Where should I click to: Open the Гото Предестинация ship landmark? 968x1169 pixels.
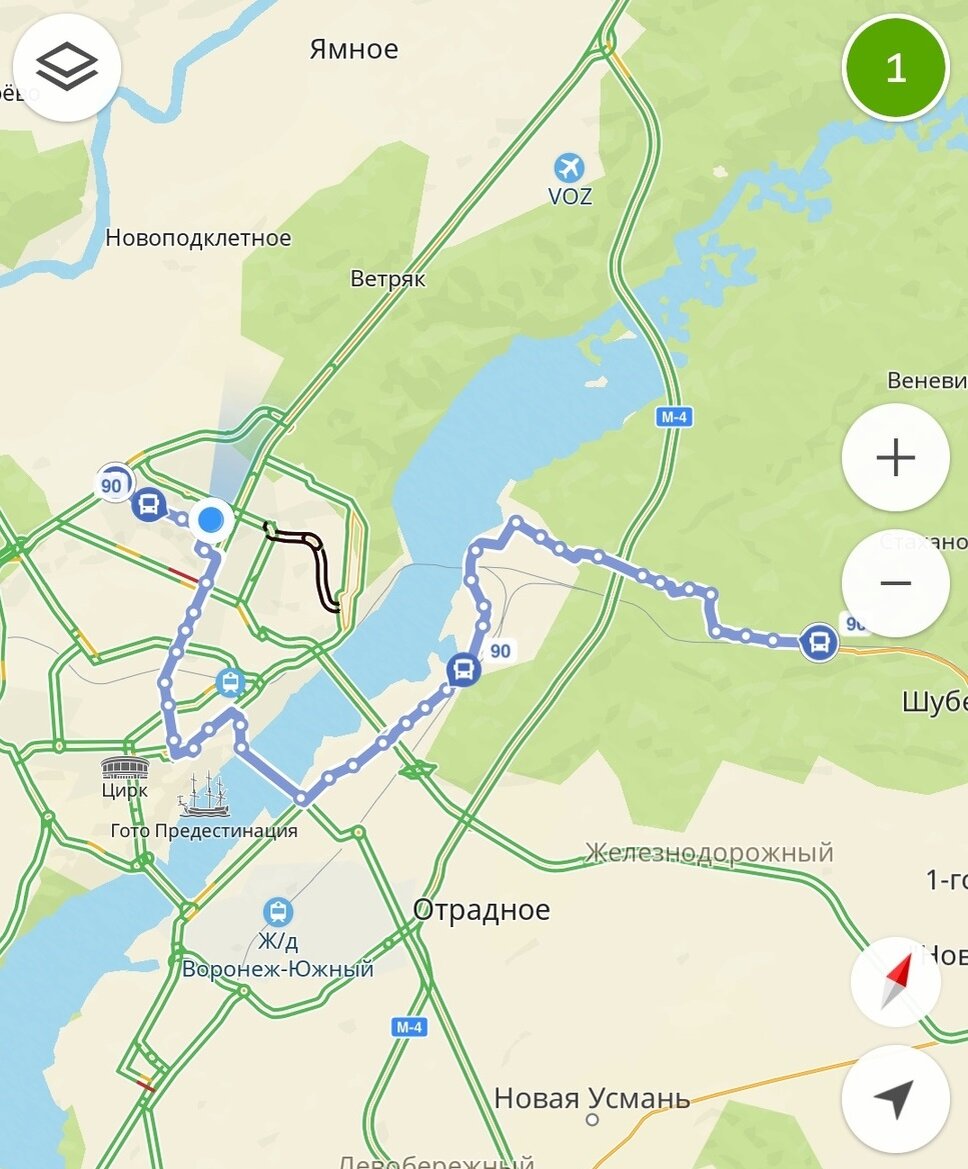[x=204, y=793]
